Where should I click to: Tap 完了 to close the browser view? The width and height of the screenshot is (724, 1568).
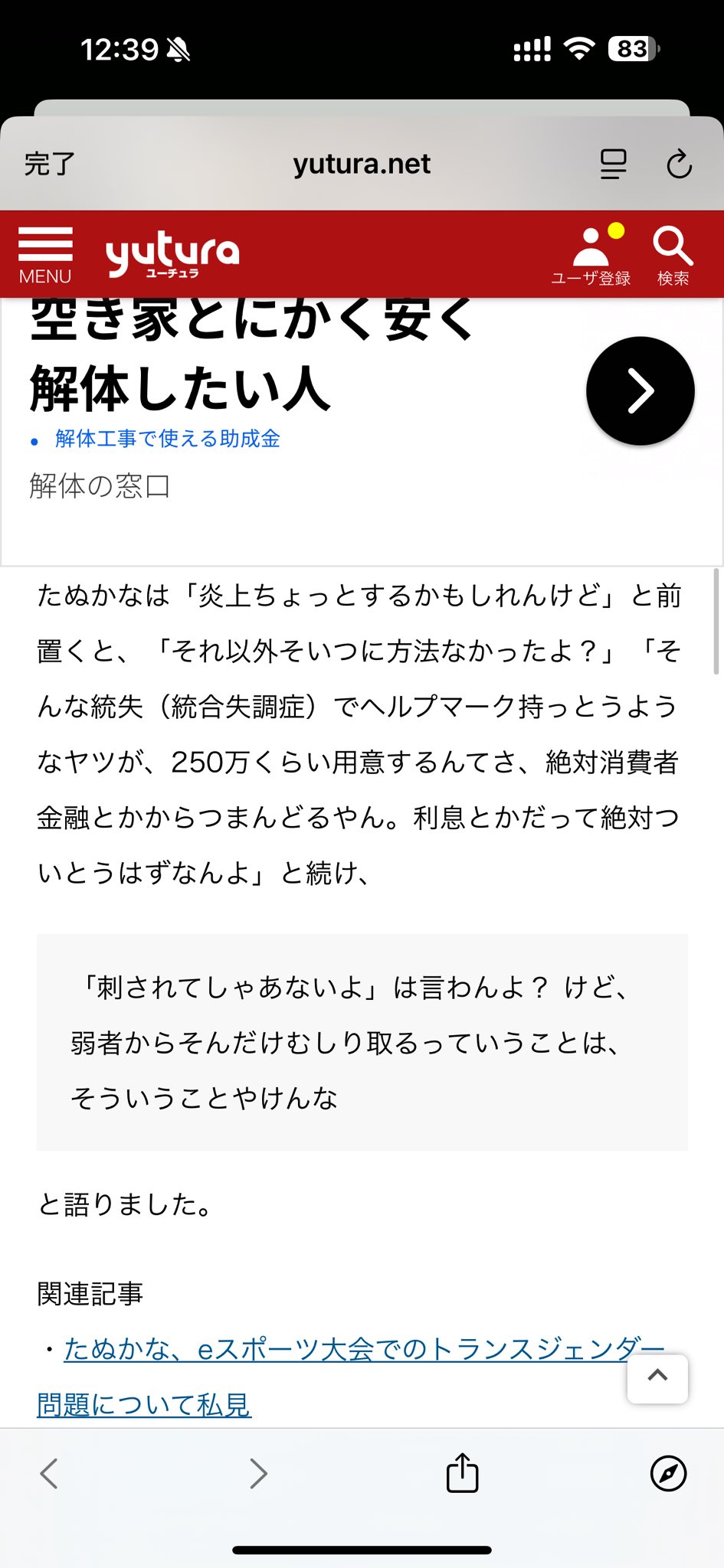pyautogui.click(x=50, y=164)
